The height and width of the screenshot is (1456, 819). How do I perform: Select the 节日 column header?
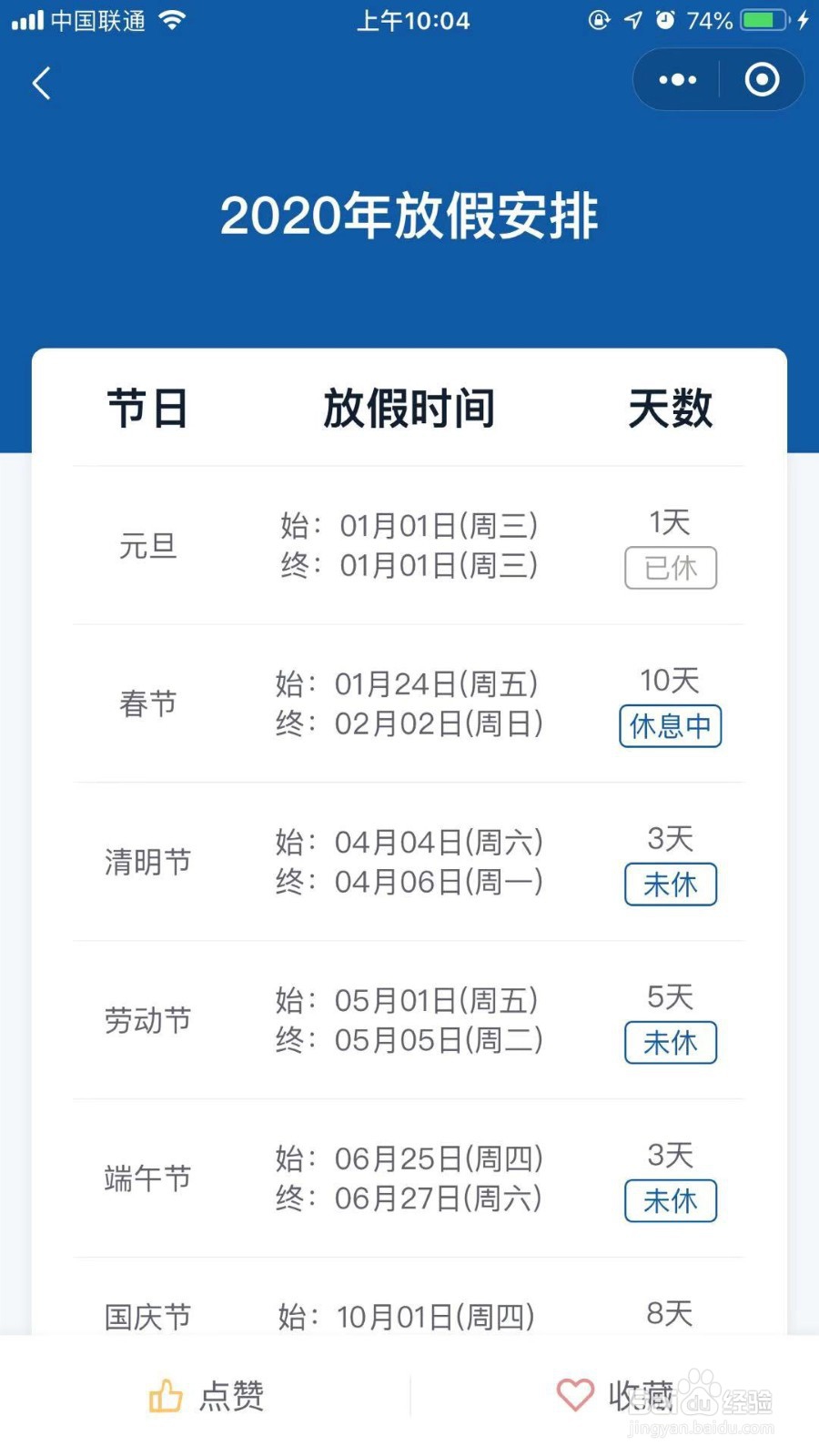[x=148, y=409]
